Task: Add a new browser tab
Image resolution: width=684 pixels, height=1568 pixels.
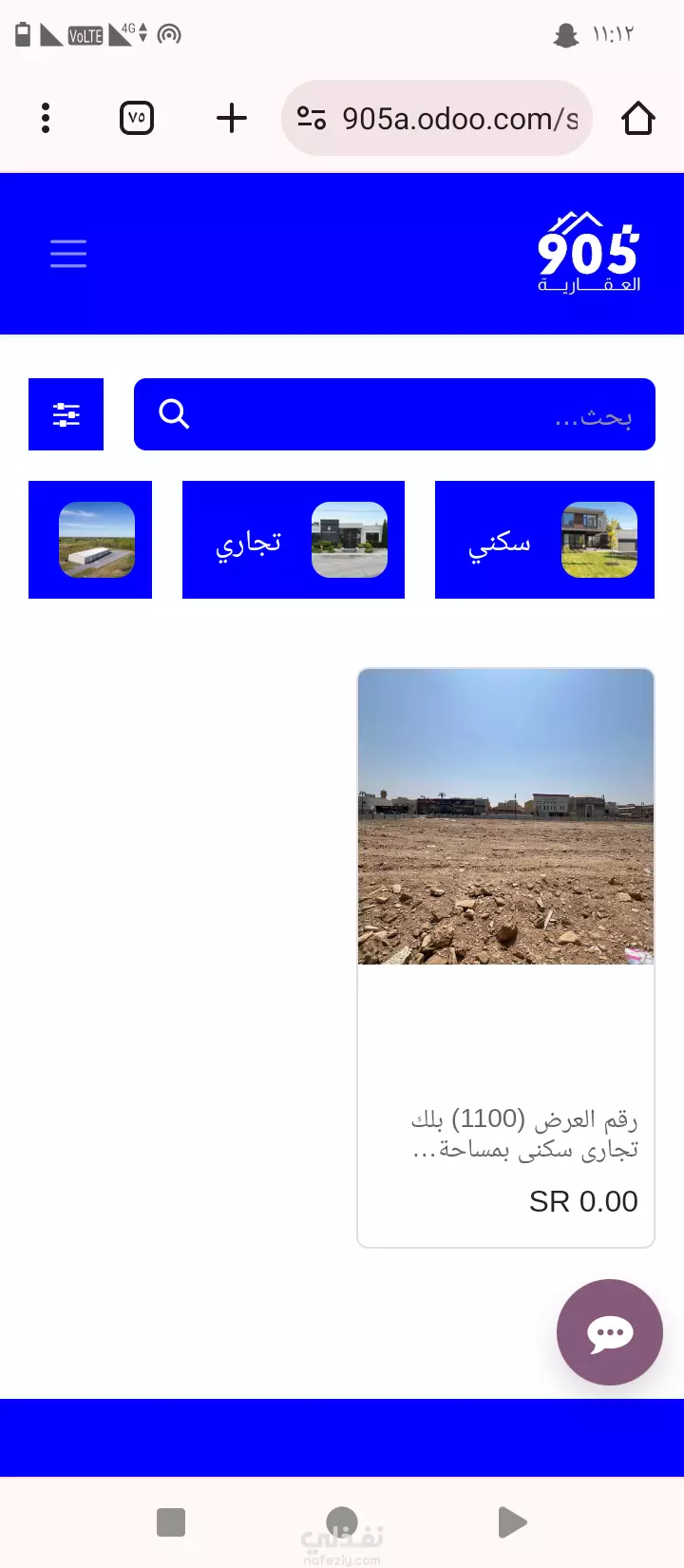Action: [x=232, y=118]
